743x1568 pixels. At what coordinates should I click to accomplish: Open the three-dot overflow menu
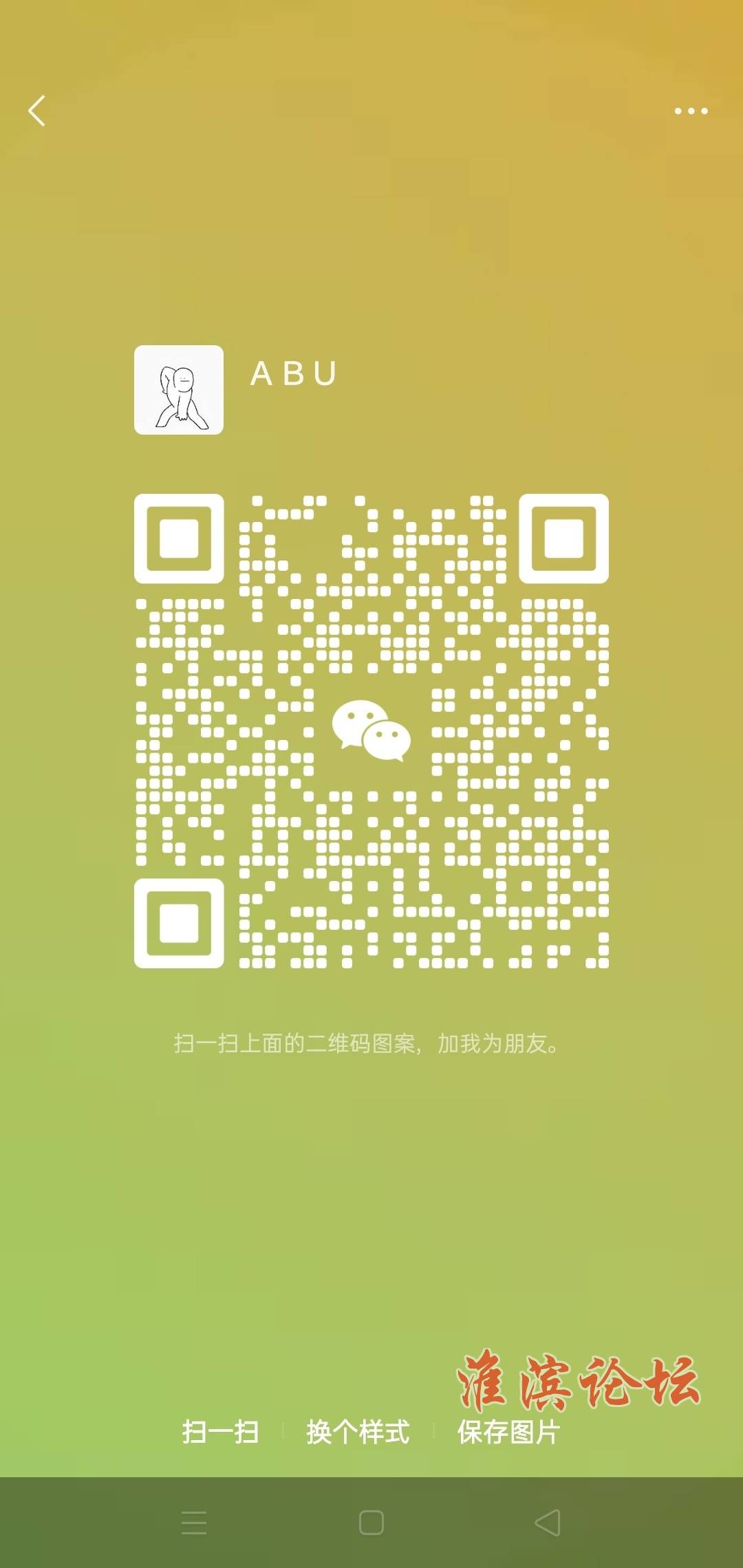tap(691, 111)
